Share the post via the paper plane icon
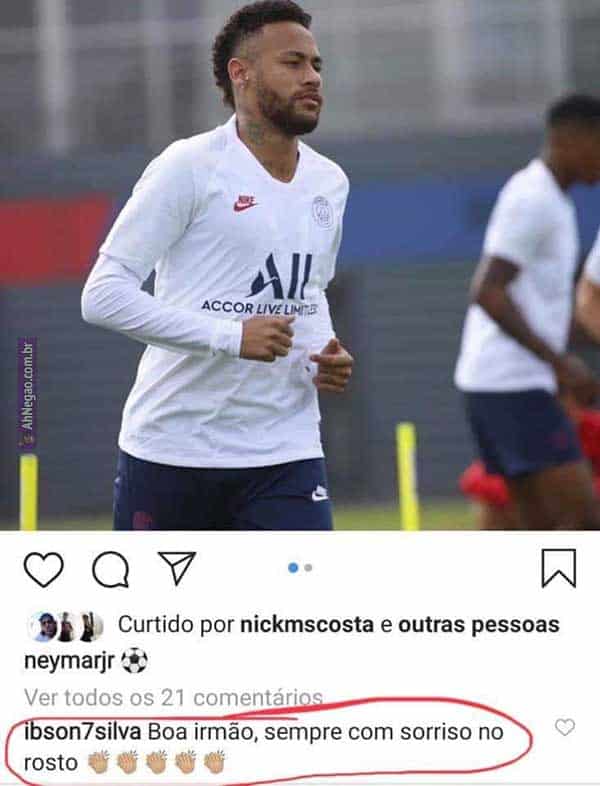 [x=176, y=567]
